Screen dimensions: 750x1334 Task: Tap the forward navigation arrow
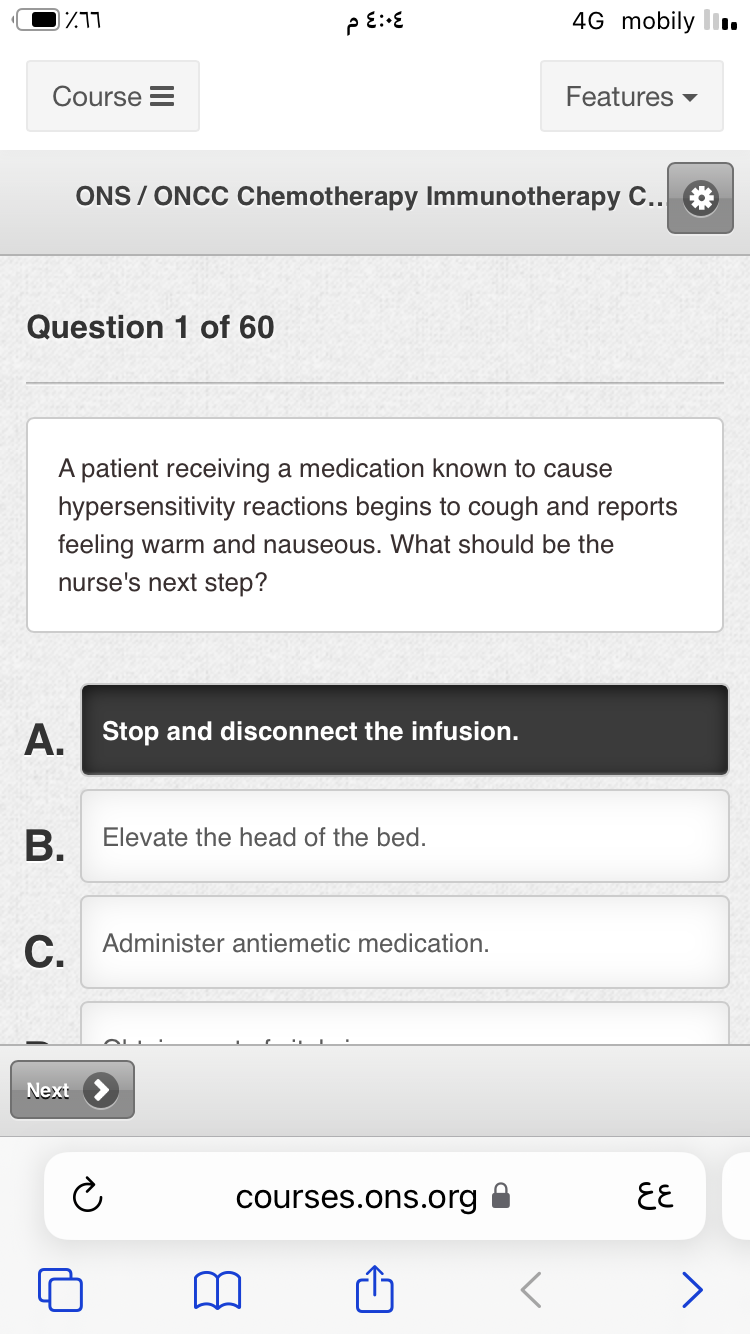(x=692, y=1289)
